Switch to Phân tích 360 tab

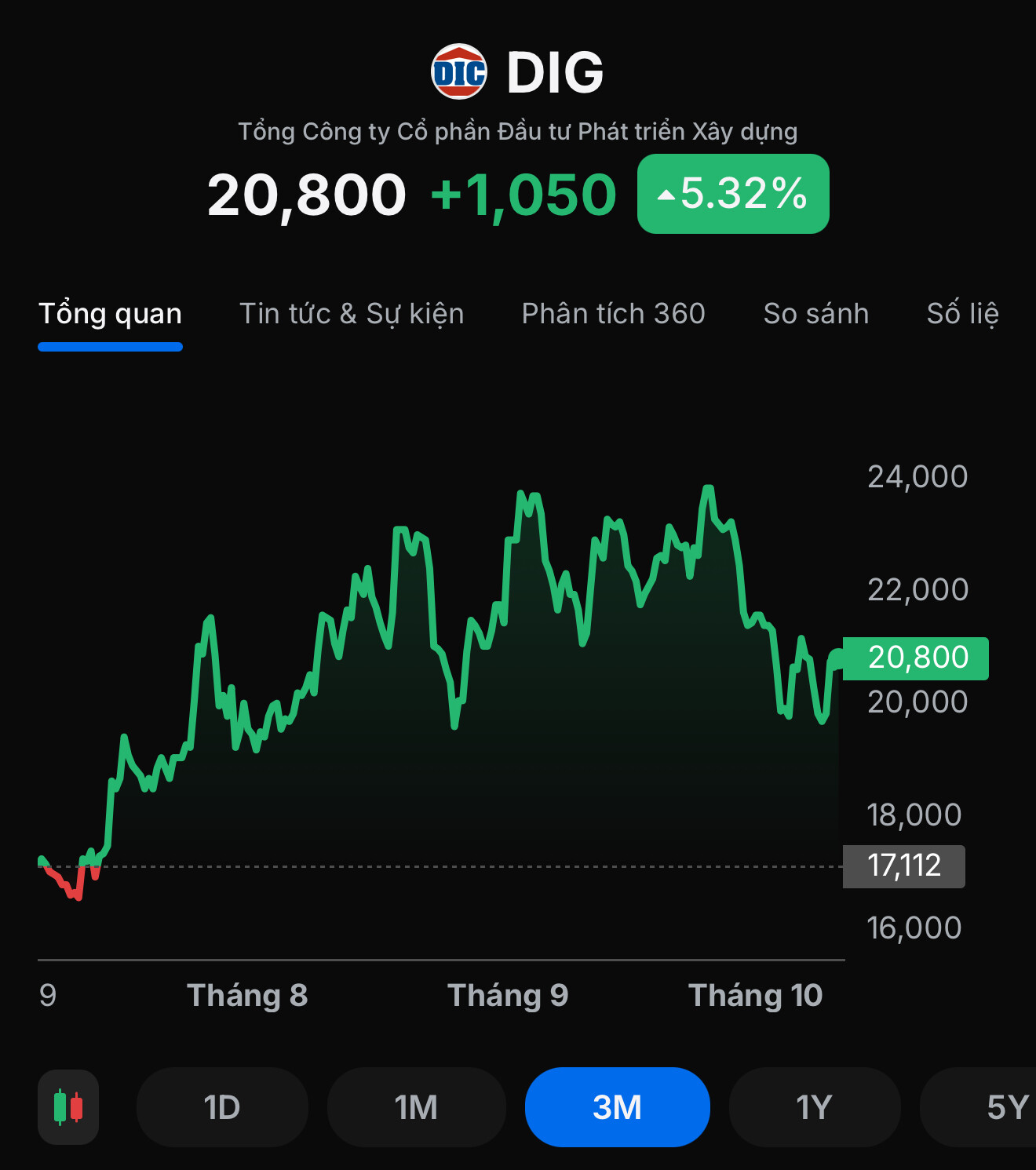click(x=613, y=314)
